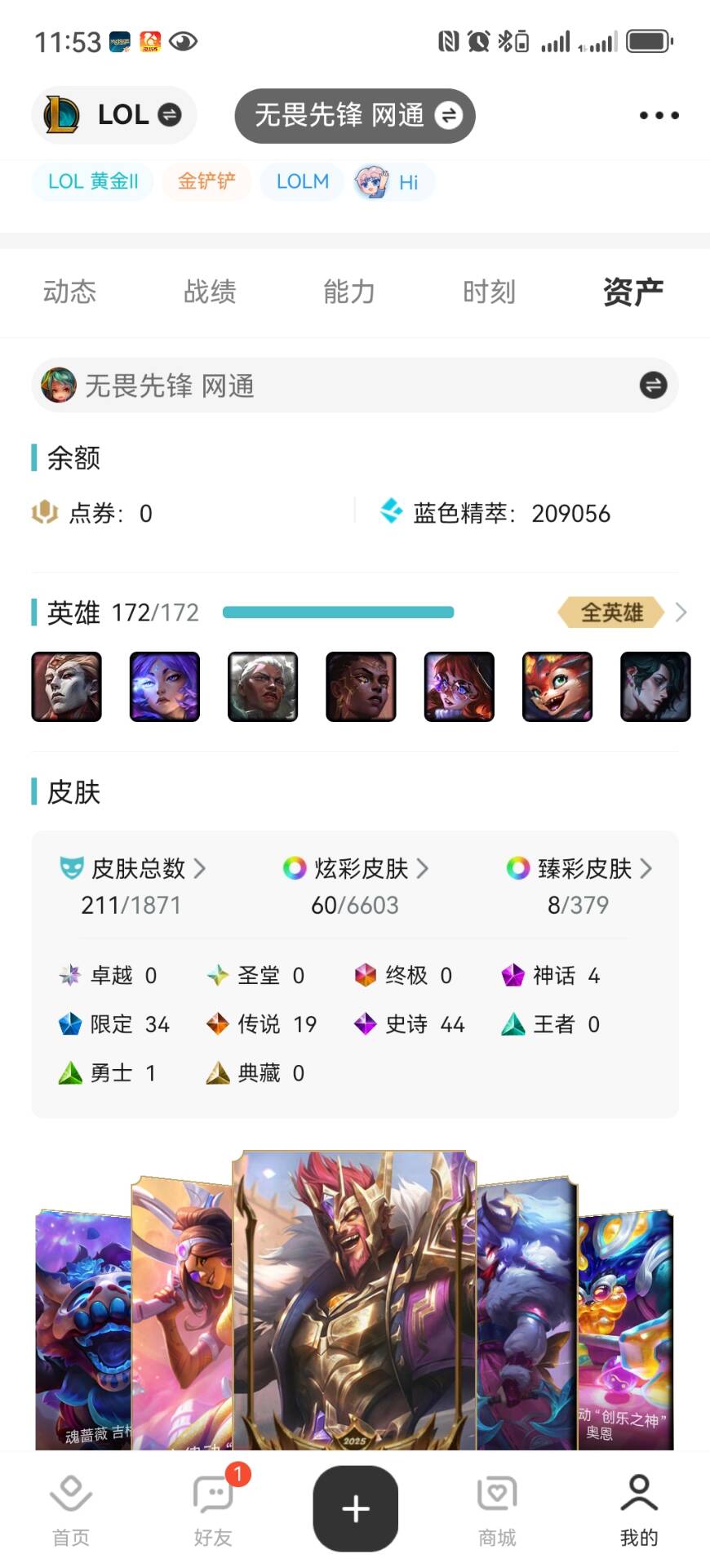Screen dimensions: 710x1568
Task: Open the 无畏先锋 网通 account switcher row
Action: click(x=355, y=385)
